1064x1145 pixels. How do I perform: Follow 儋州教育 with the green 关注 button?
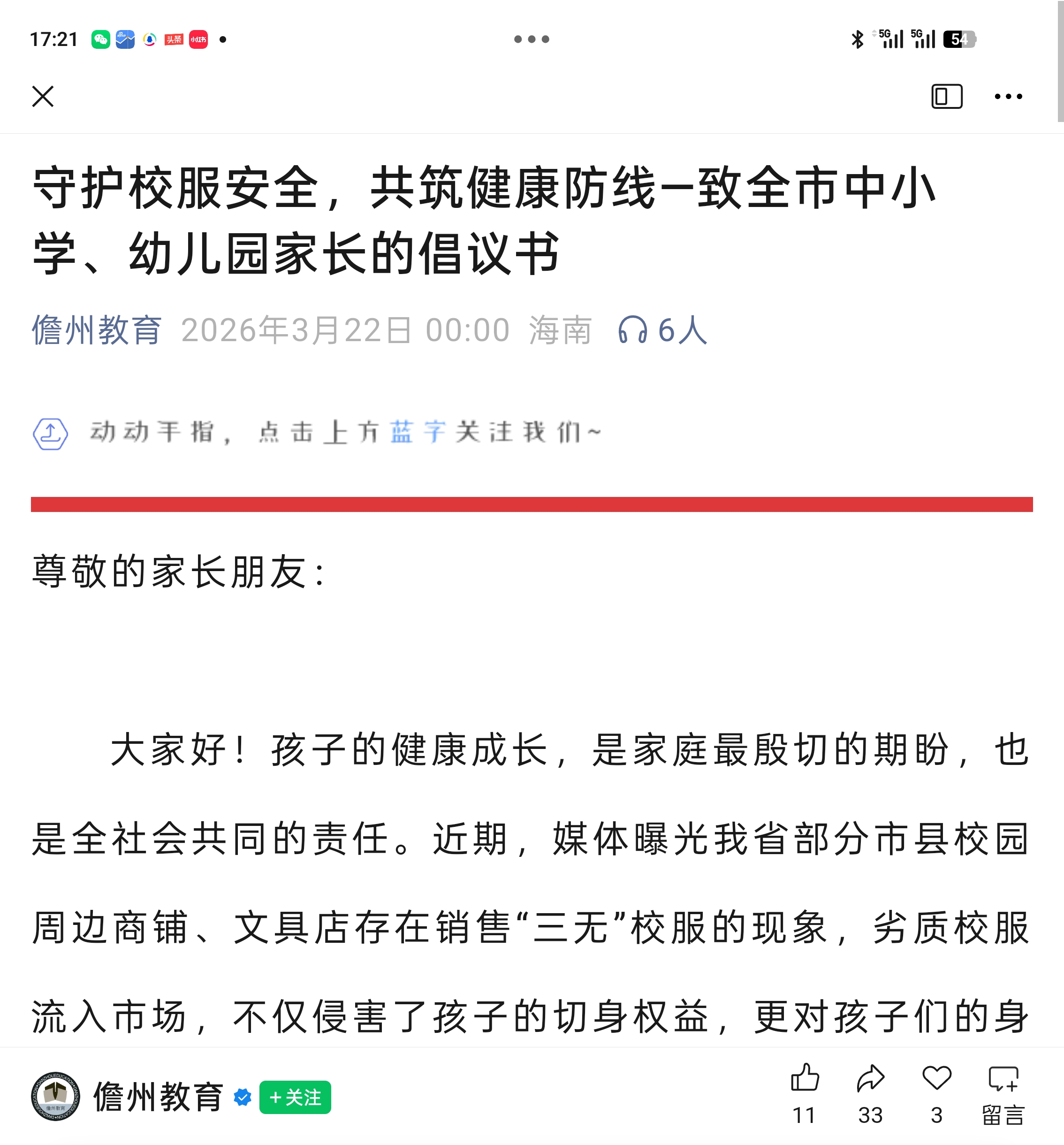pyautogui.click(x=295, y=1097)
